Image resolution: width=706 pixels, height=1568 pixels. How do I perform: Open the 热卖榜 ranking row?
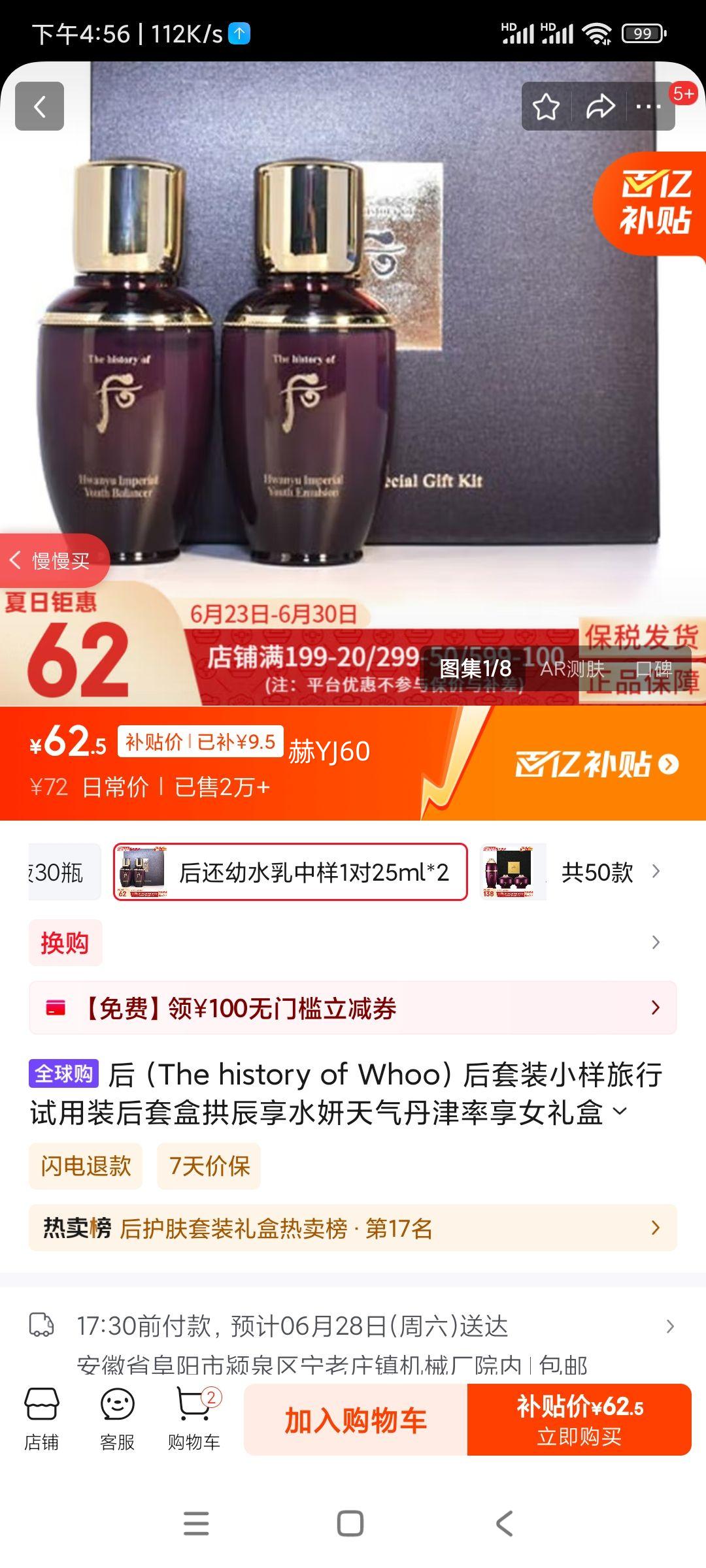[x=353, y=1228]
